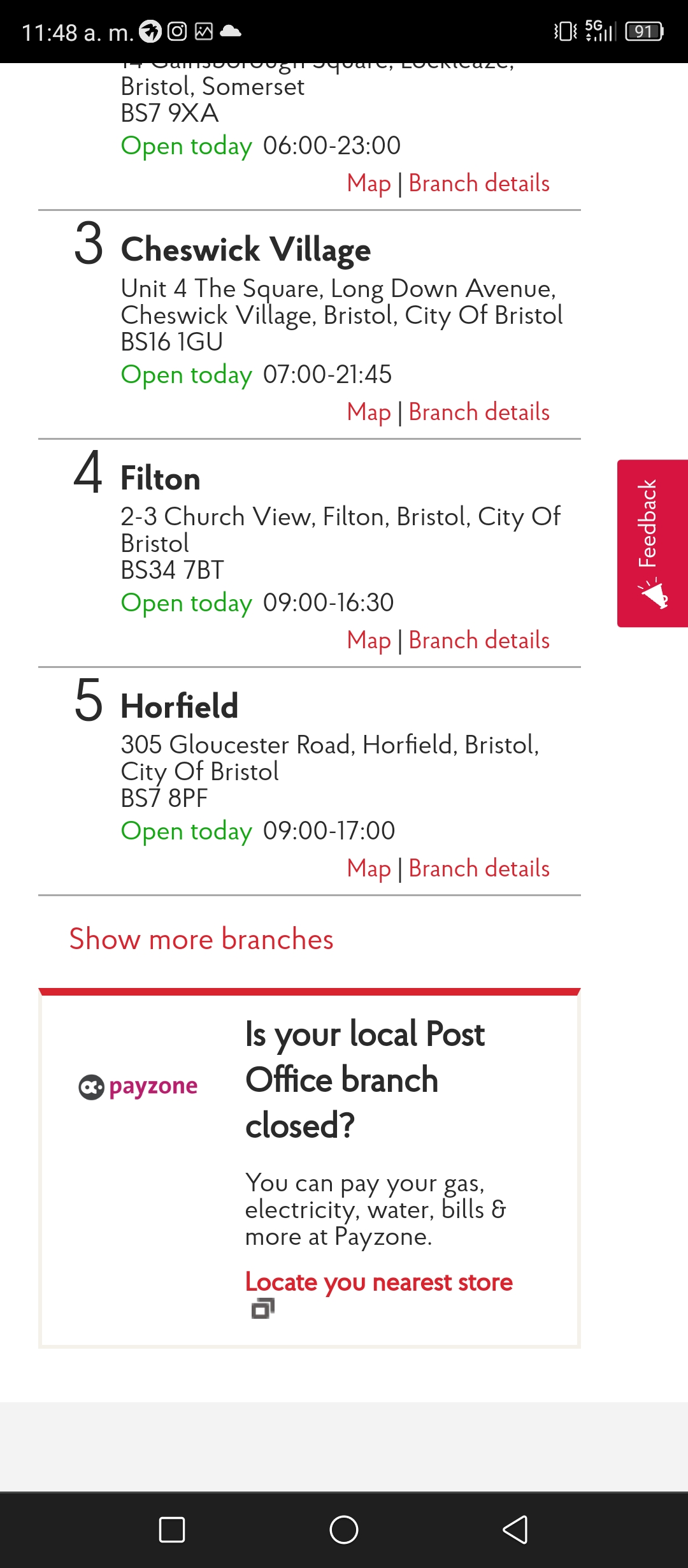The height and width of the screenshot is (1568, 688).
Task: Open Map for Cheswick Village branch
Action: point(369,413)
